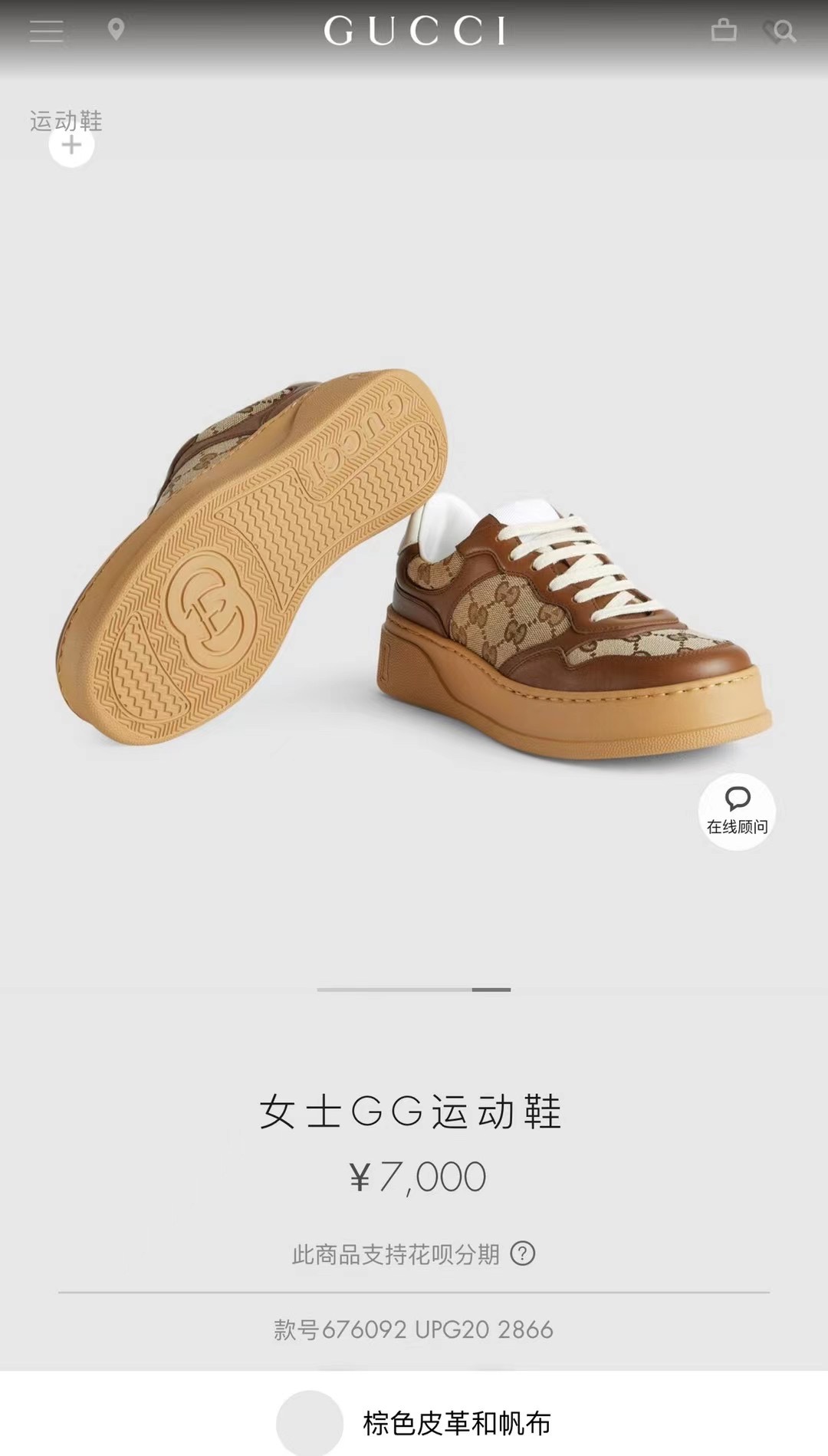The height and width of the screenshot is (1456, 828).
Task: Tap the plus button under 运动鞋
Action: (71, 145)
